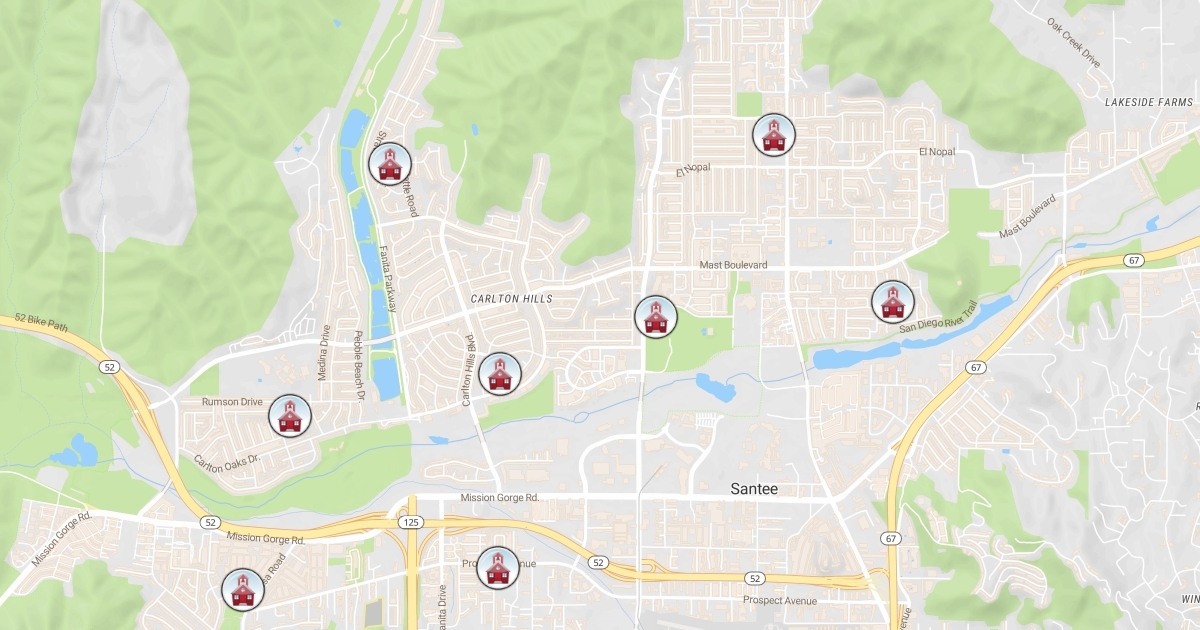The width and height of the screenshot is (1200, 630).
Task: Open the school pin on Prospect Avenue
Action: (x=497, y=567)
